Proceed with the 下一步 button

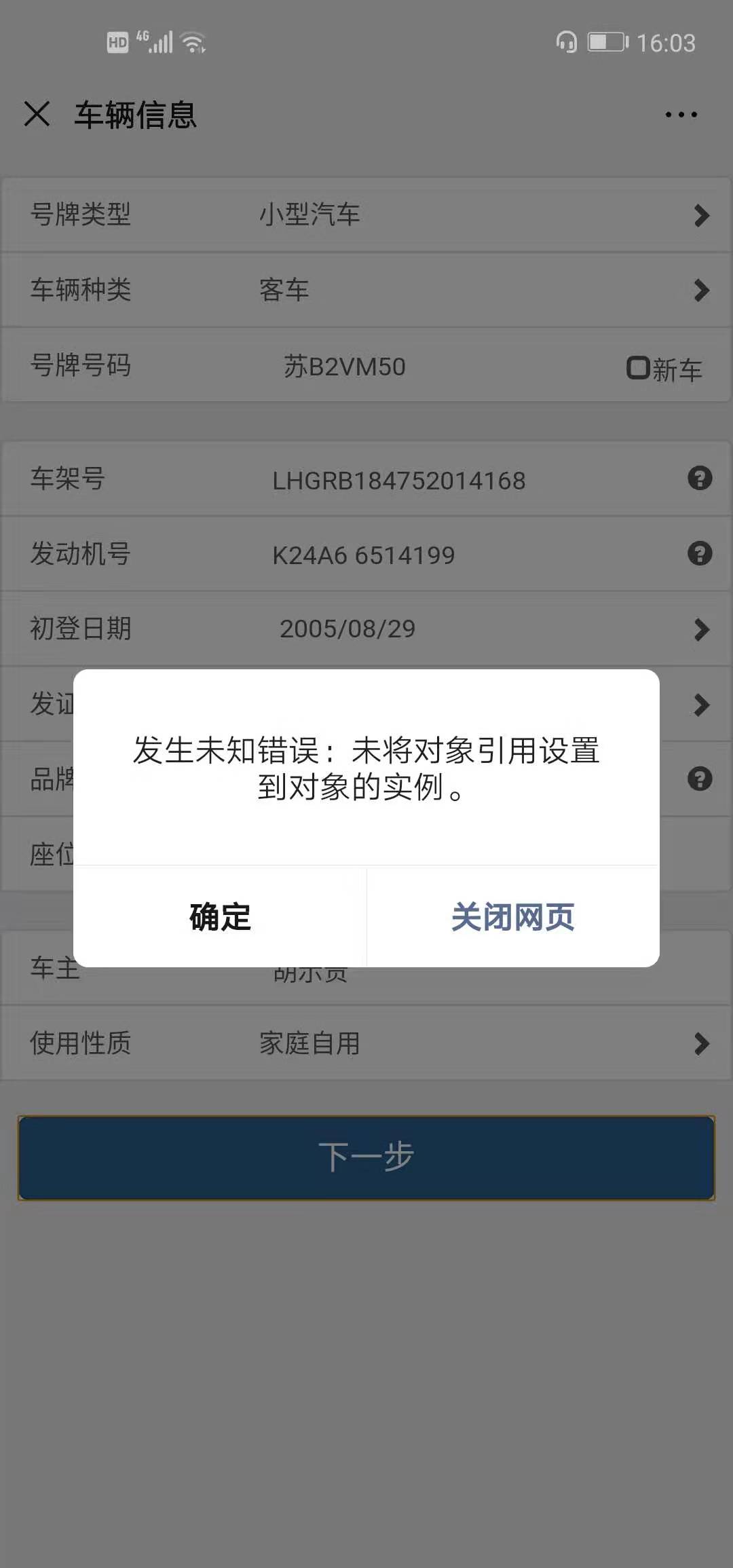366,1157
